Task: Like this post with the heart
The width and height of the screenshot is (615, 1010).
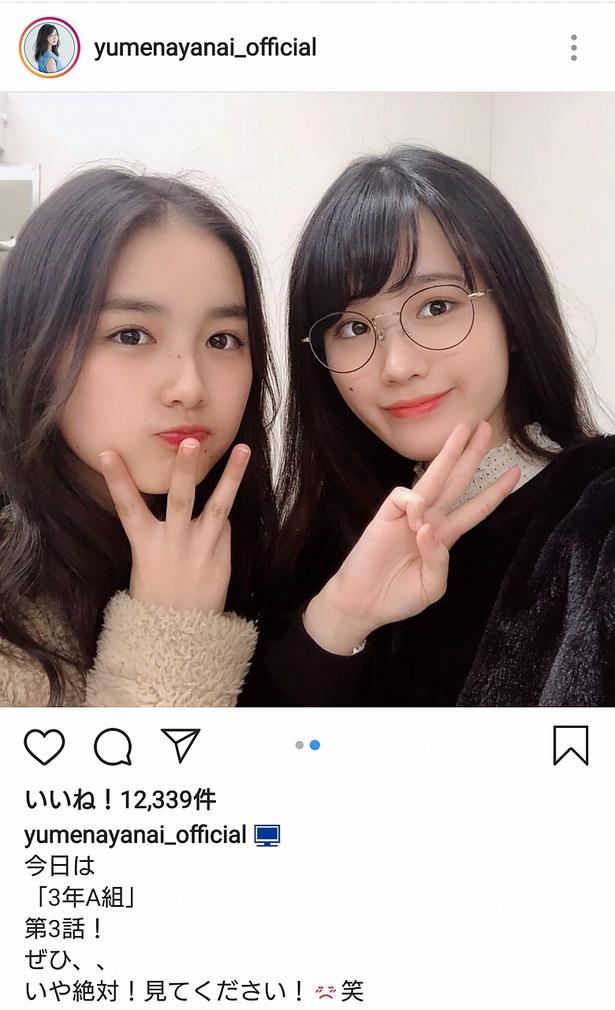Action: click(44, 746)
